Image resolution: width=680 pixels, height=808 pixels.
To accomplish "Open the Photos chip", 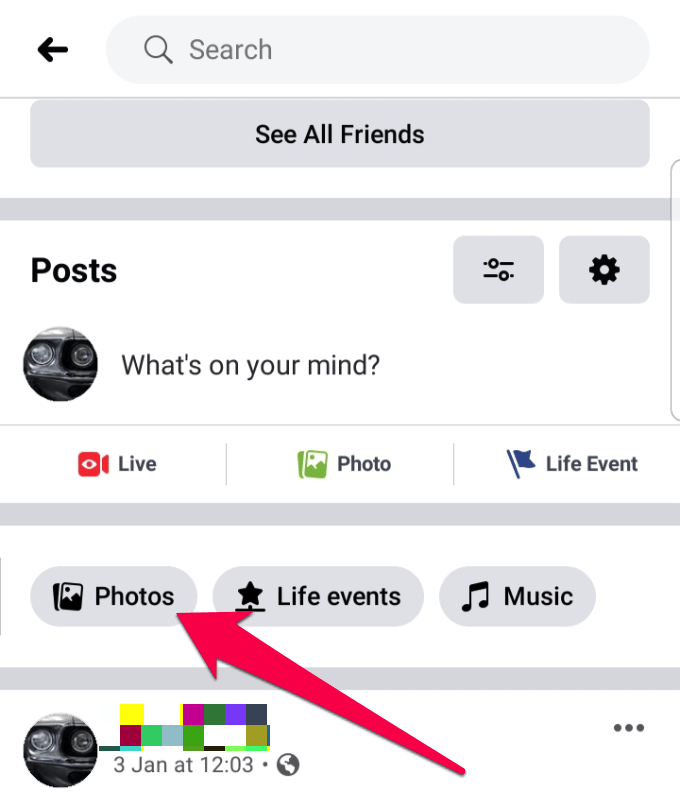I will point(114,597).
